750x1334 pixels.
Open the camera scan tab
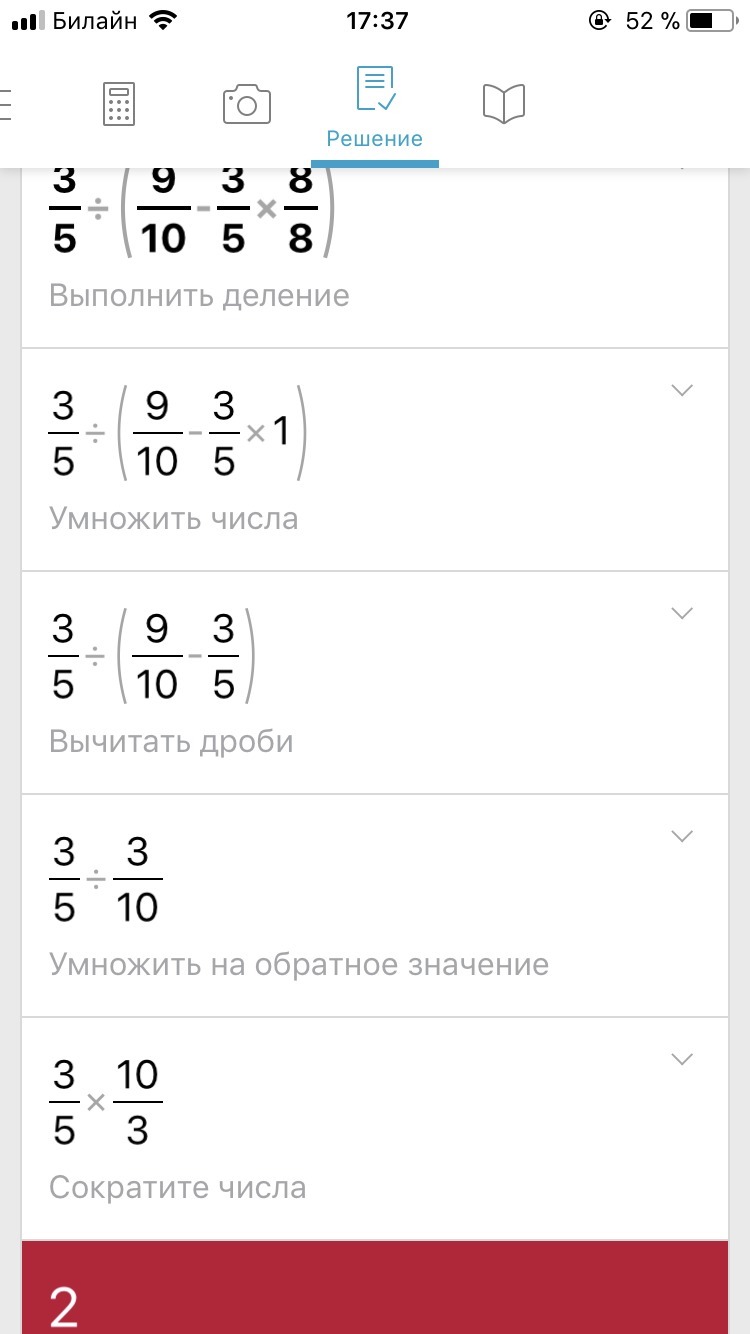[246, 104]
